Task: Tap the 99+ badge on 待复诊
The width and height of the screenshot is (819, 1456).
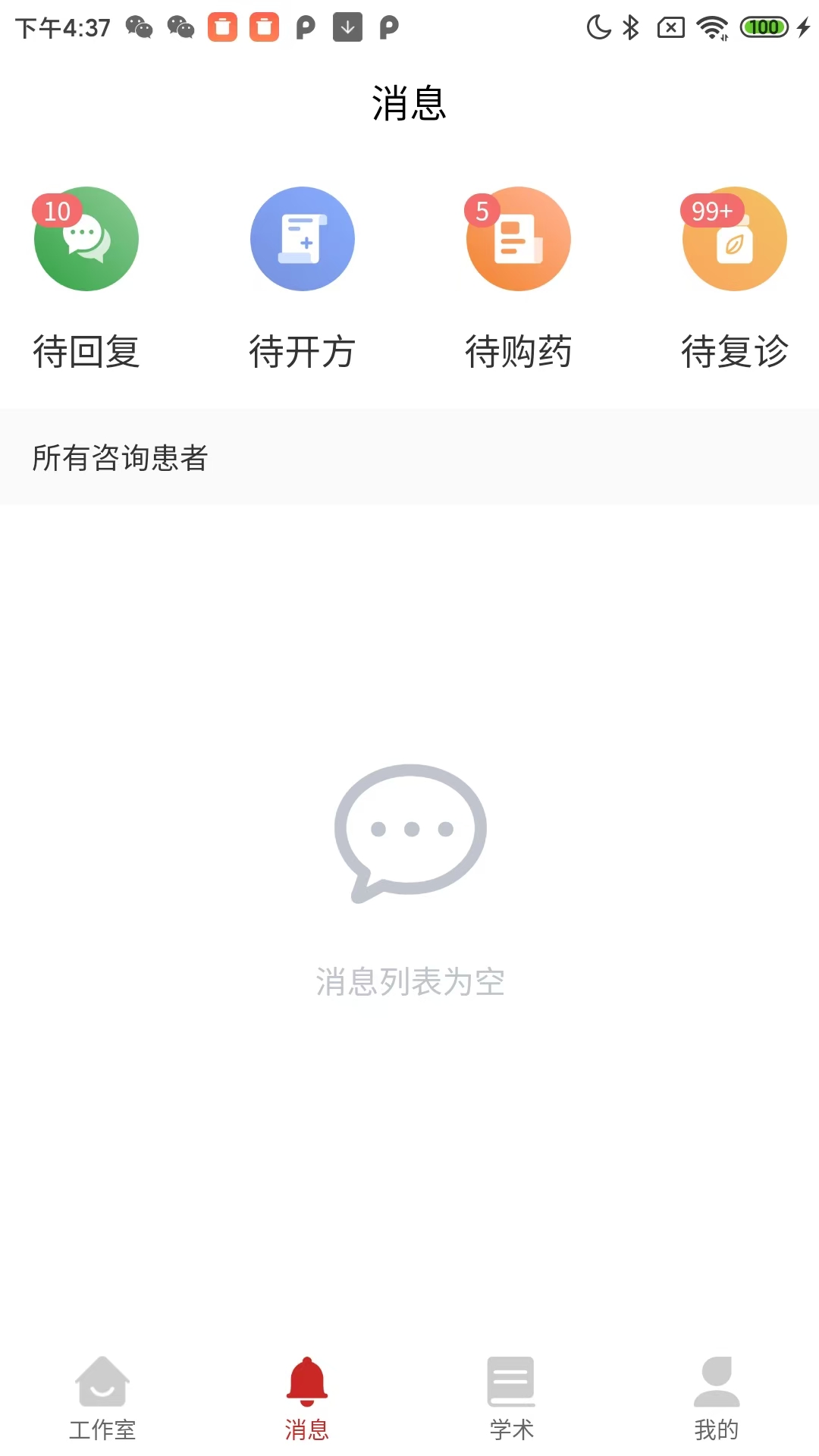Action: [711, 210]
